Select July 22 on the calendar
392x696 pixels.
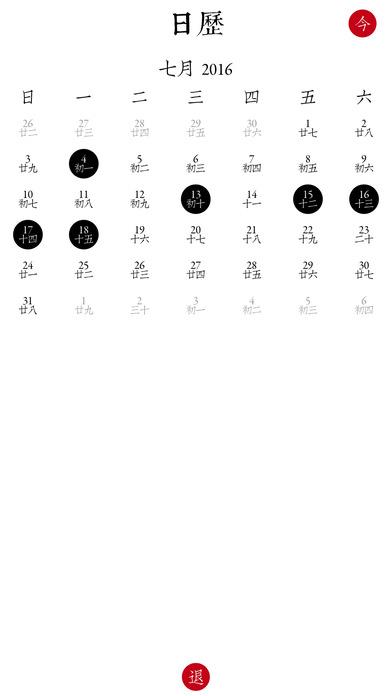click(x=308, y=234)
